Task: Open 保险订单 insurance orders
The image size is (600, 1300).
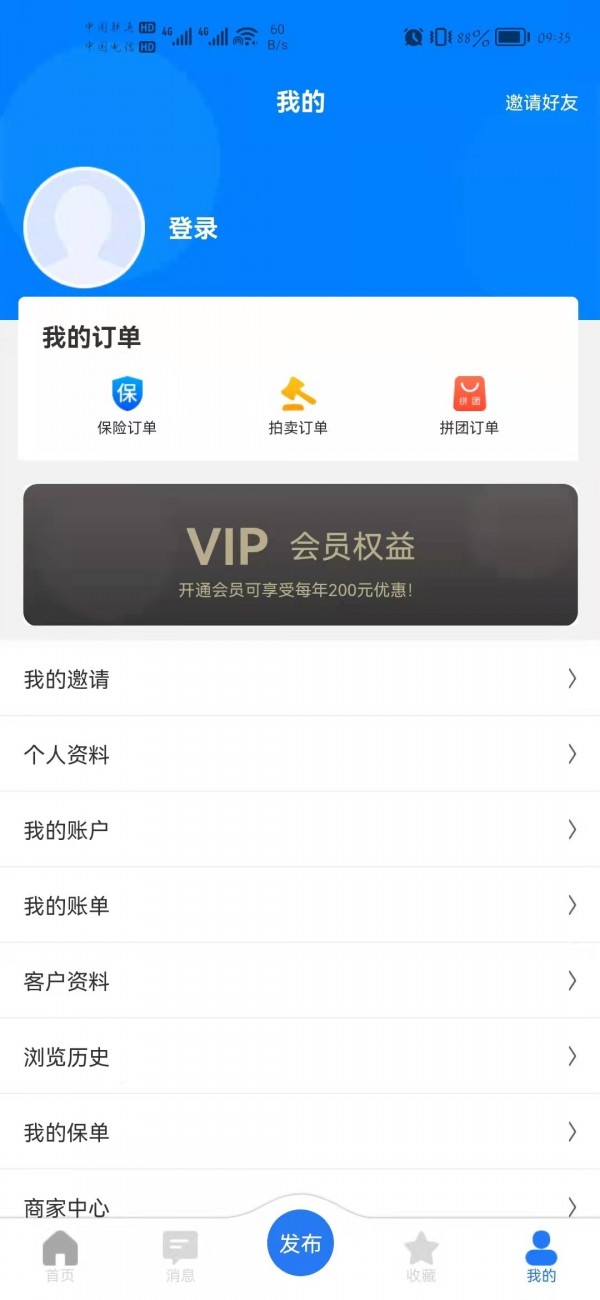Action: click(127, 406)
